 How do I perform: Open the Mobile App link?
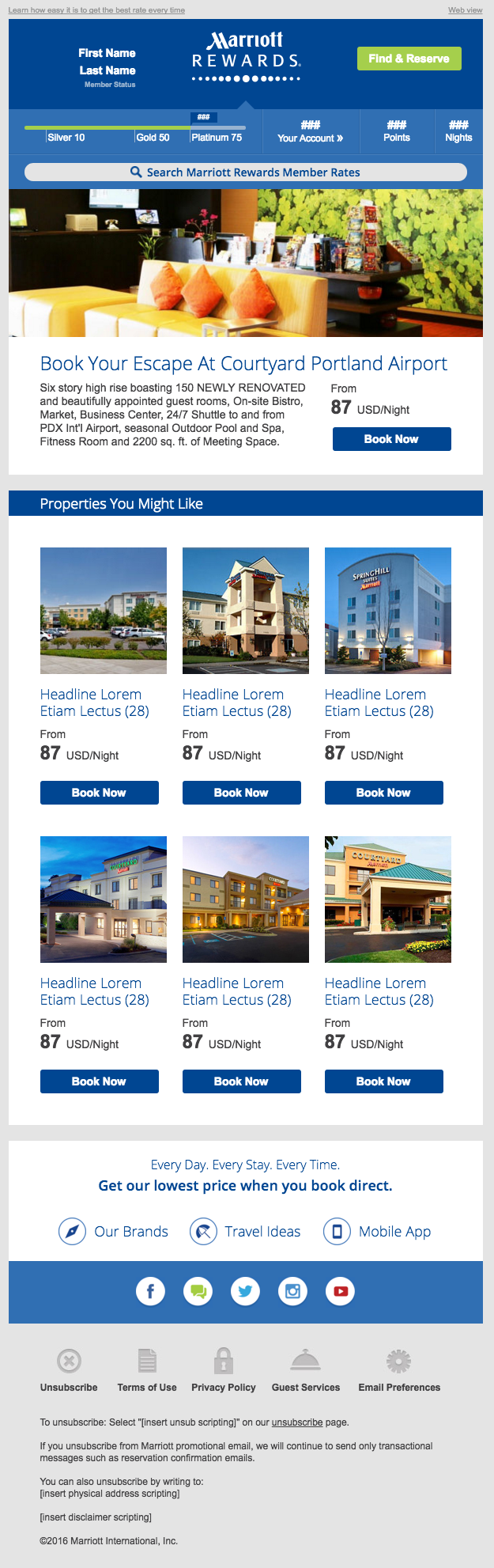tap(378, 1232)
